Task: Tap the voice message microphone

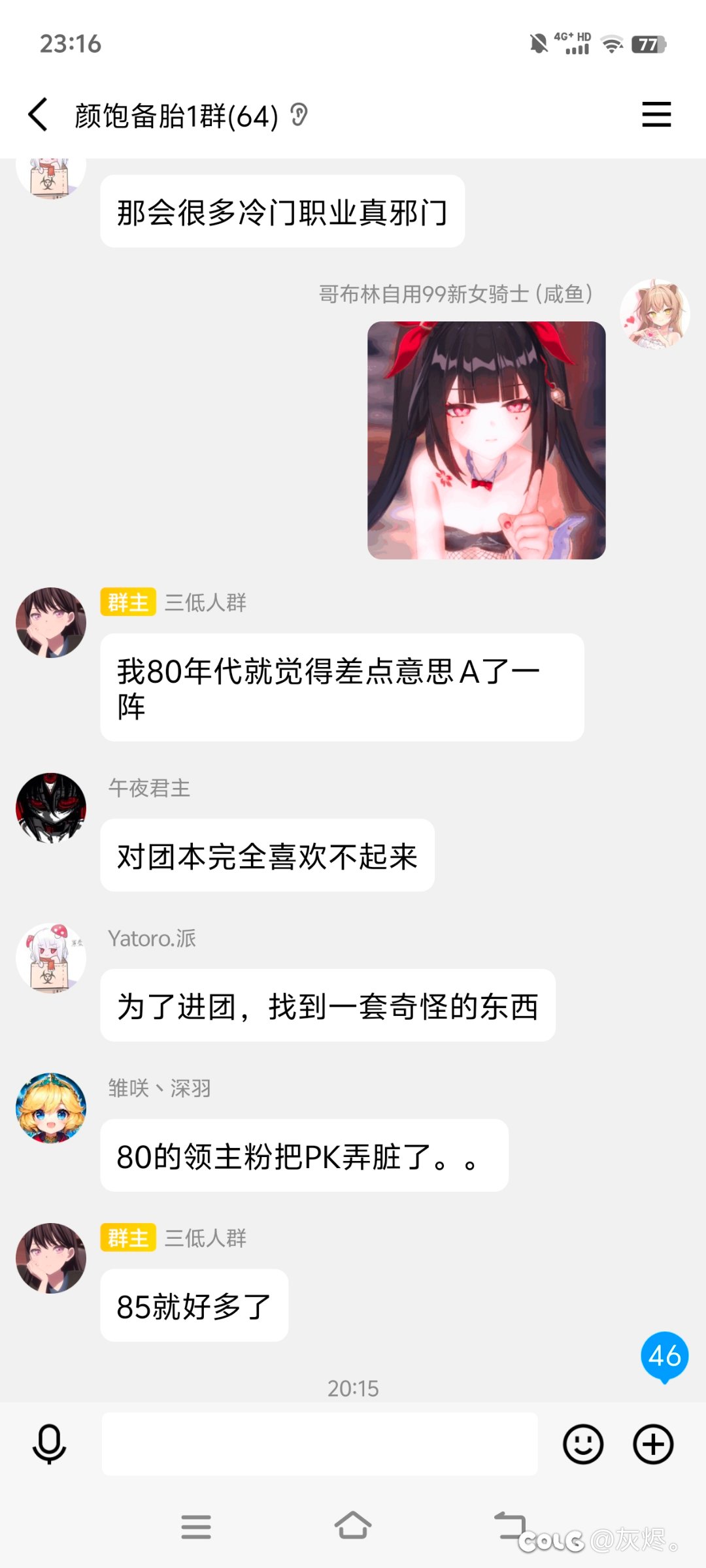Action: (x=50, y=1445)
